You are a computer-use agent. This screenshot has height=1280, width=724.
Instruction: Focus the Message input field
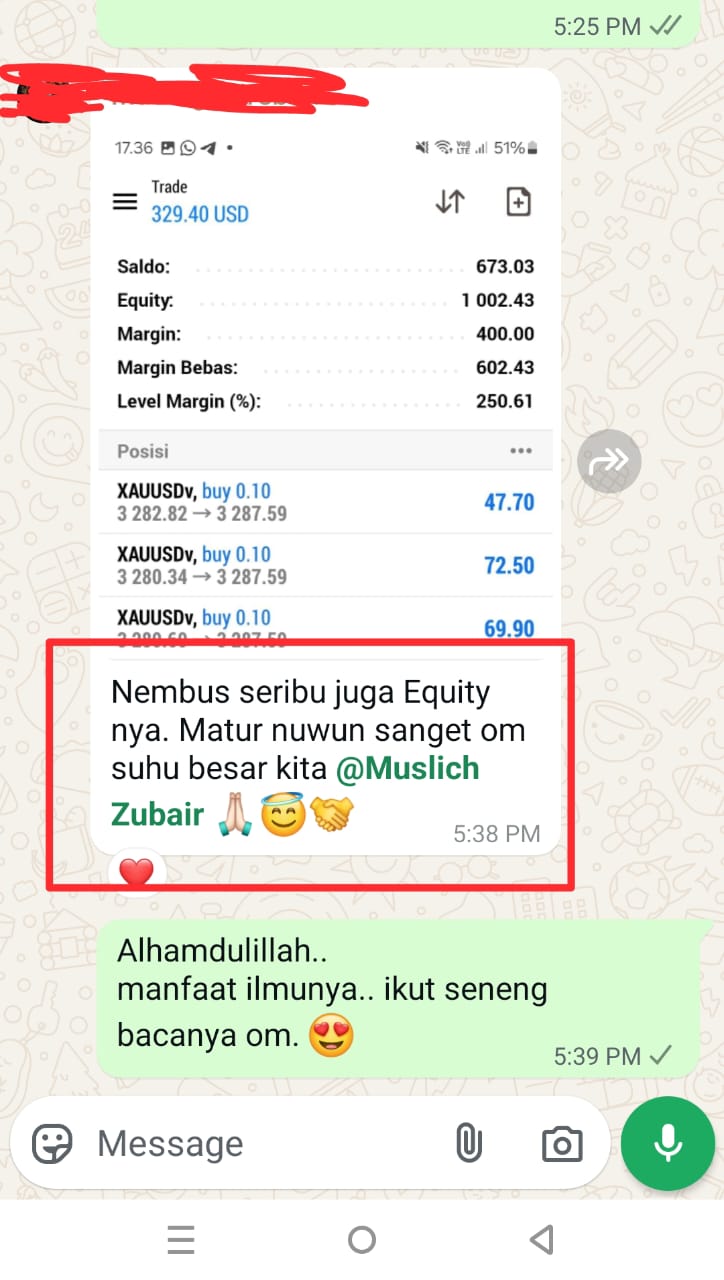coord(260,1144)
